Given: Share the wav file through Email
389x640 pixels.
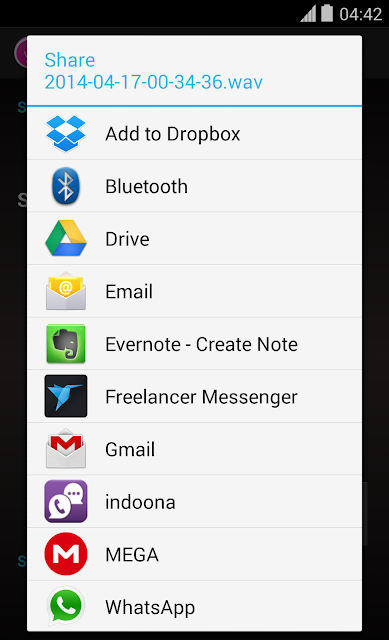Looking at the screenshot, I should pos(194,291).
